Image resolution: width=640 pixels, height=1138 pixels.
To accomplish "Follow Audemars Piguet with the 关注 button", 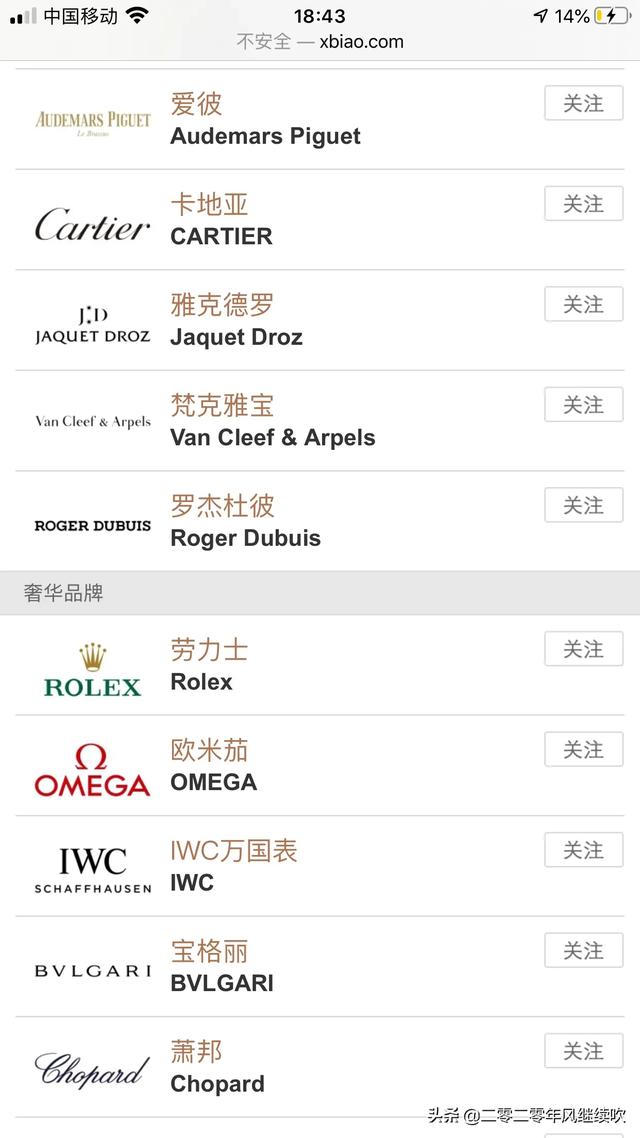I will [583, 103].
